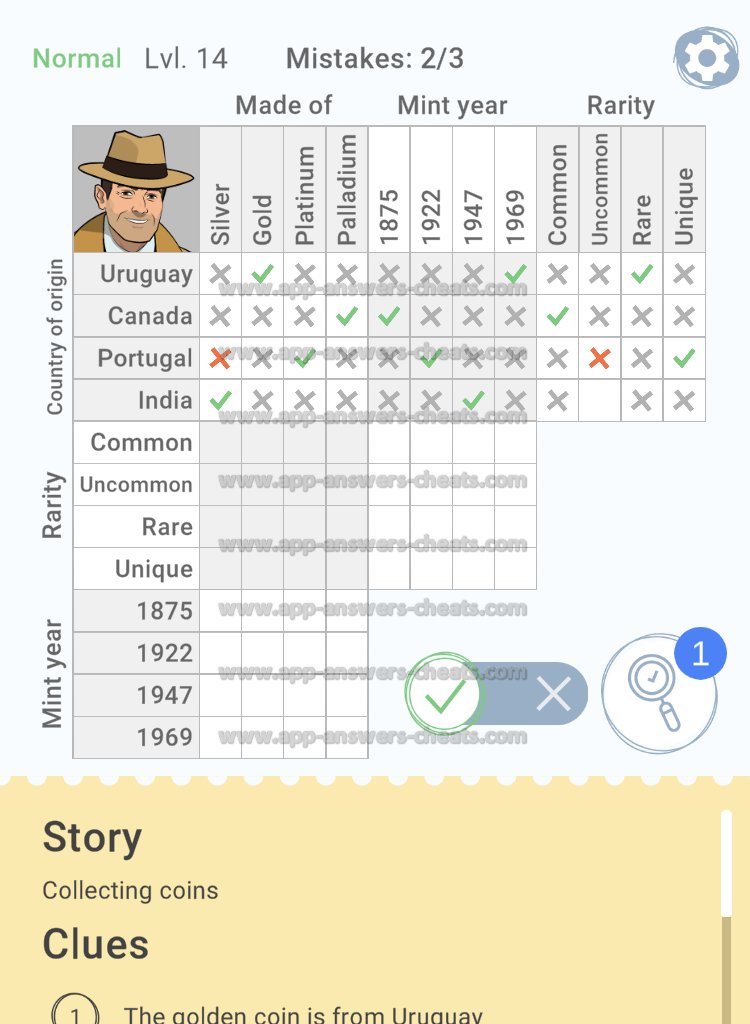Viewport: 750px width, 1024px height.
Task: Select the green checkmark mode
Action: pos(444,694)
